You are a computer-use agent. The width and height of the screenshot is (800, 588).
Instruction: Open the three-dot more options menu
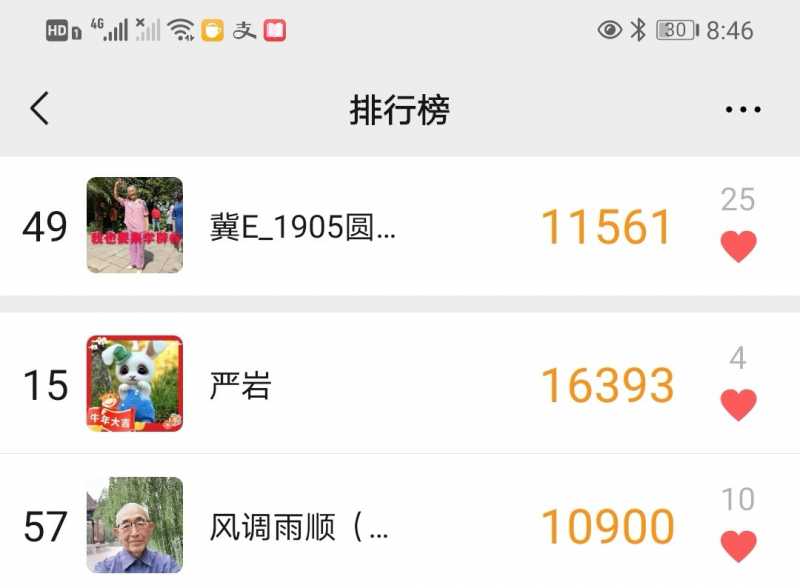coord(743,109)
